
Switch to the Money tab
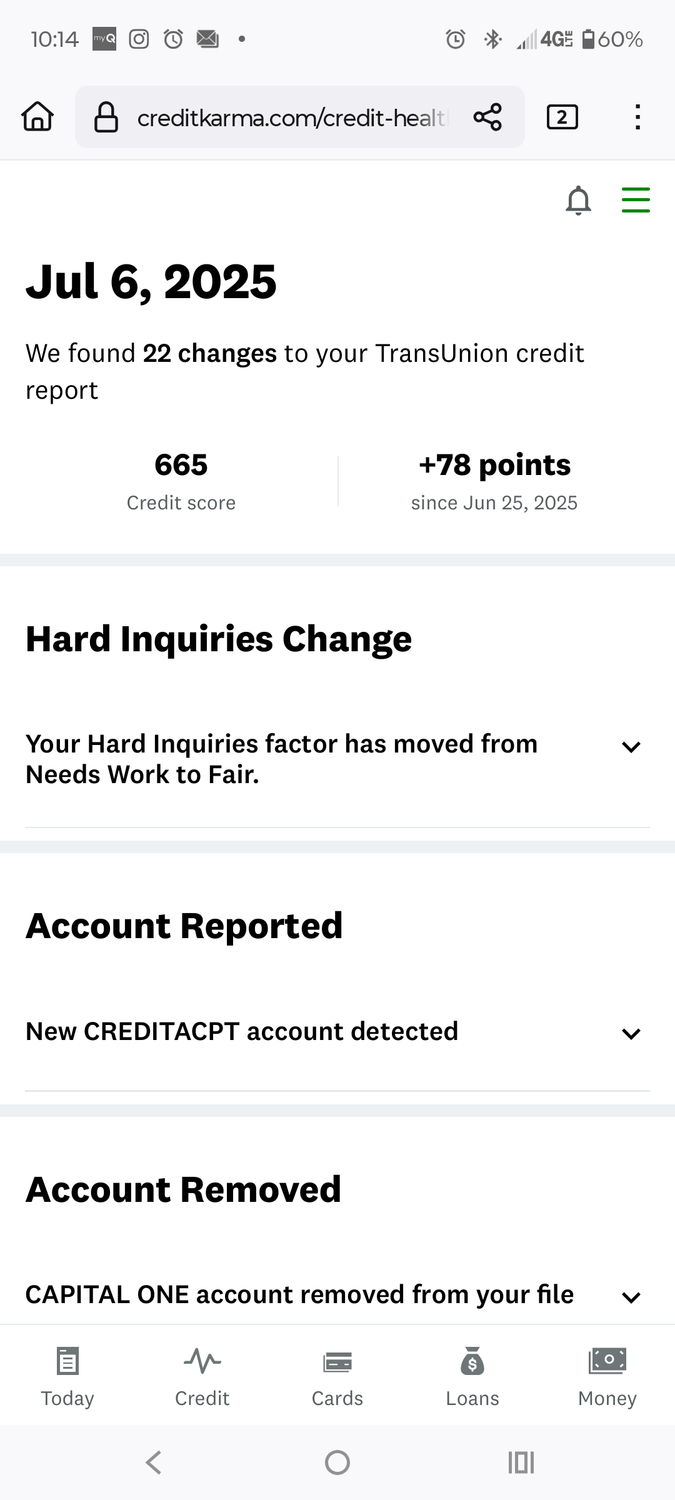pos(607,1377)
